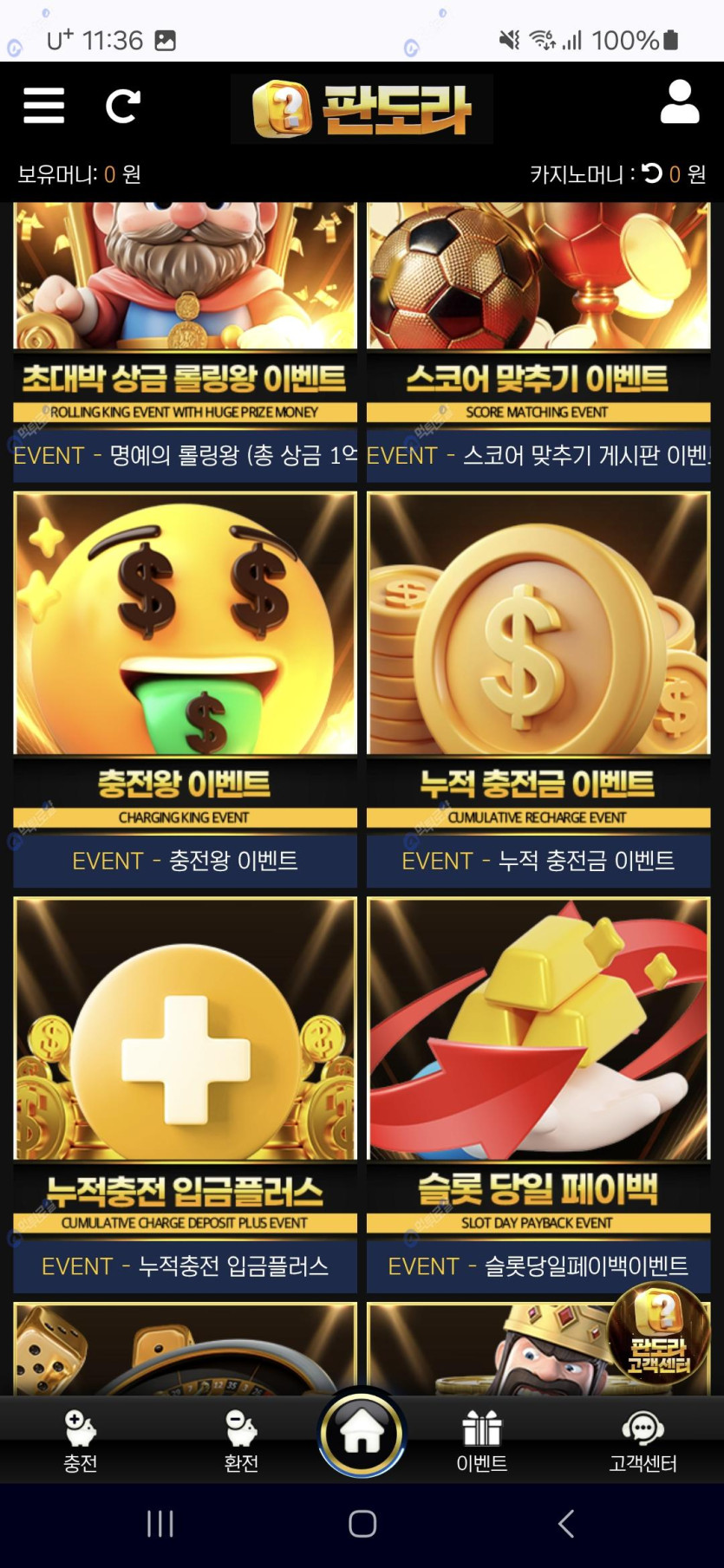Open the 누적충전 입금플러스 event card
The image size is (724, 1568).
tap(185, 1092)
